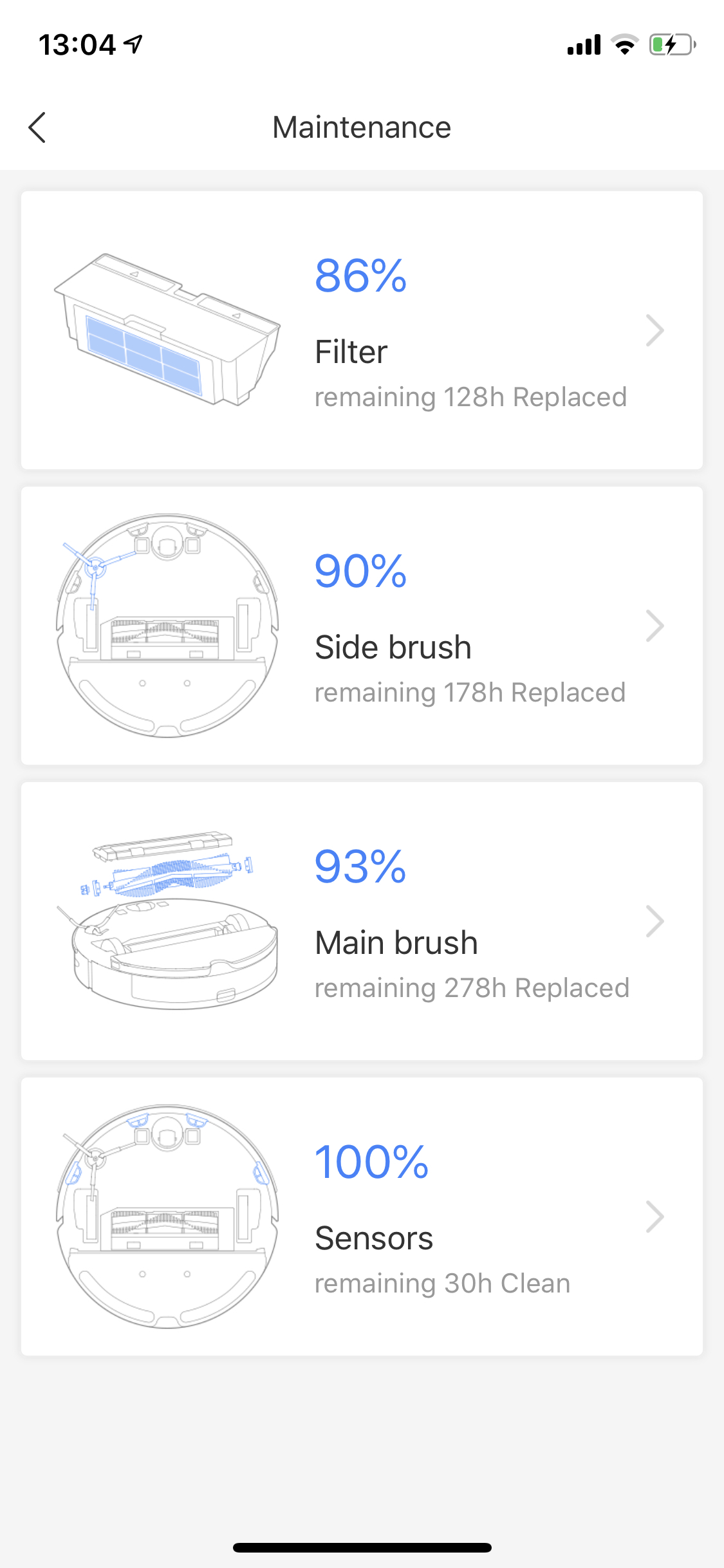
Task: Open the Filter maintenance card
Action: tap(362, 330)
